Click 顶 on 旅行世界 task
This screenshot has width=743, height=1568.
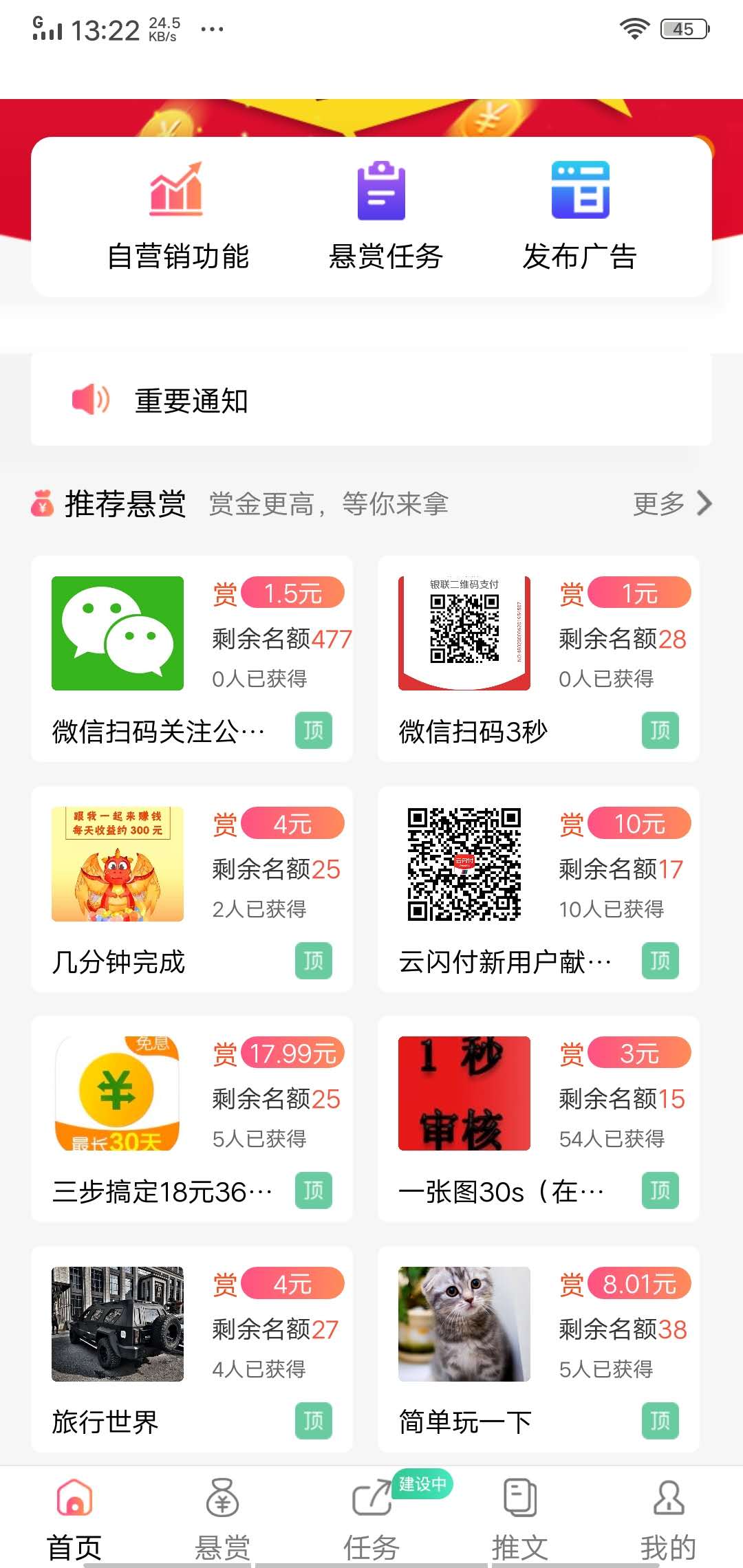point(314,1421)
